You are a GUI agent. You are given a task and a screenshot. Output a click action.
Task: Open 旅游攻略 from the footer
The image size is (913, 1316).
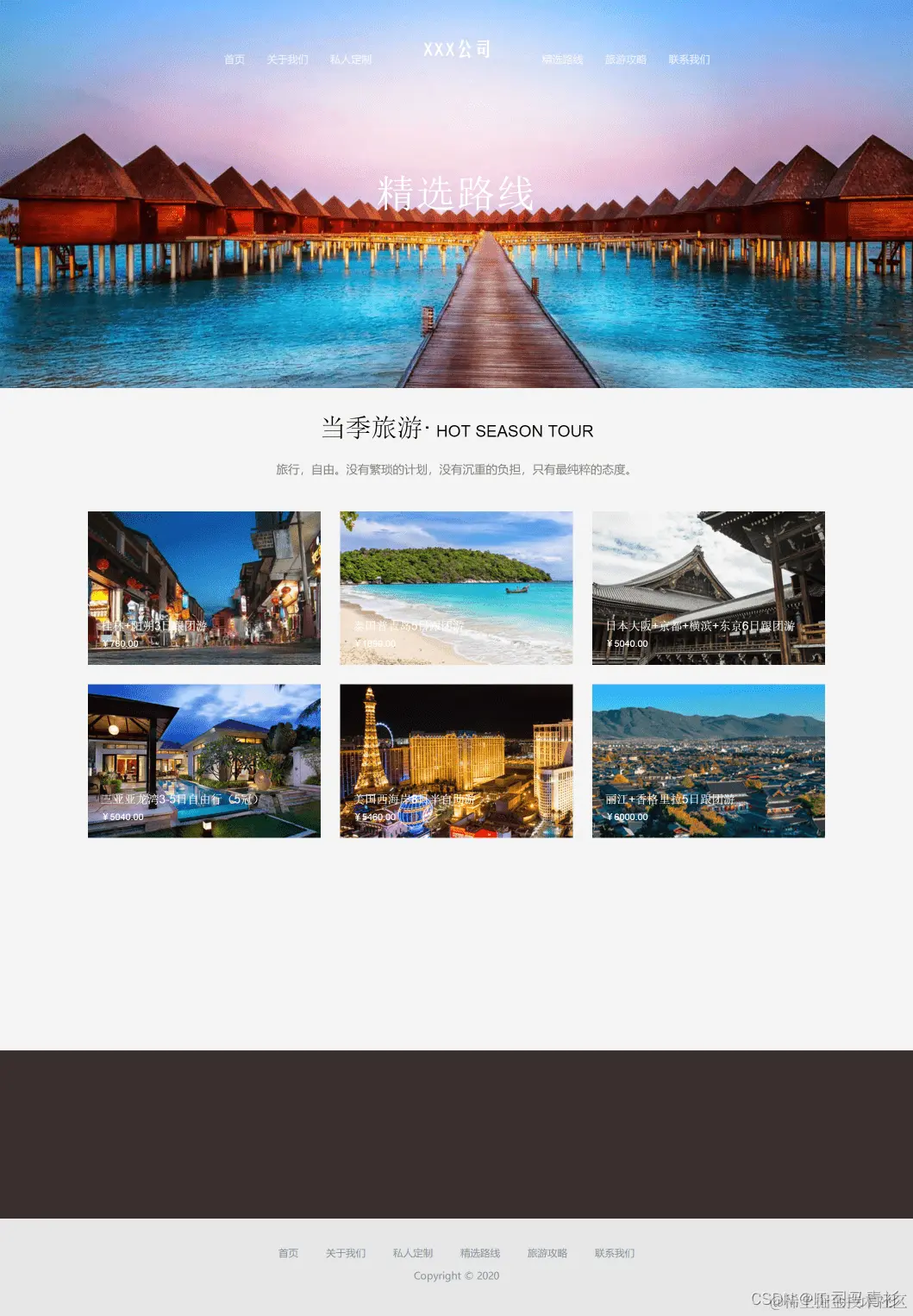(x=547, y=1253)
